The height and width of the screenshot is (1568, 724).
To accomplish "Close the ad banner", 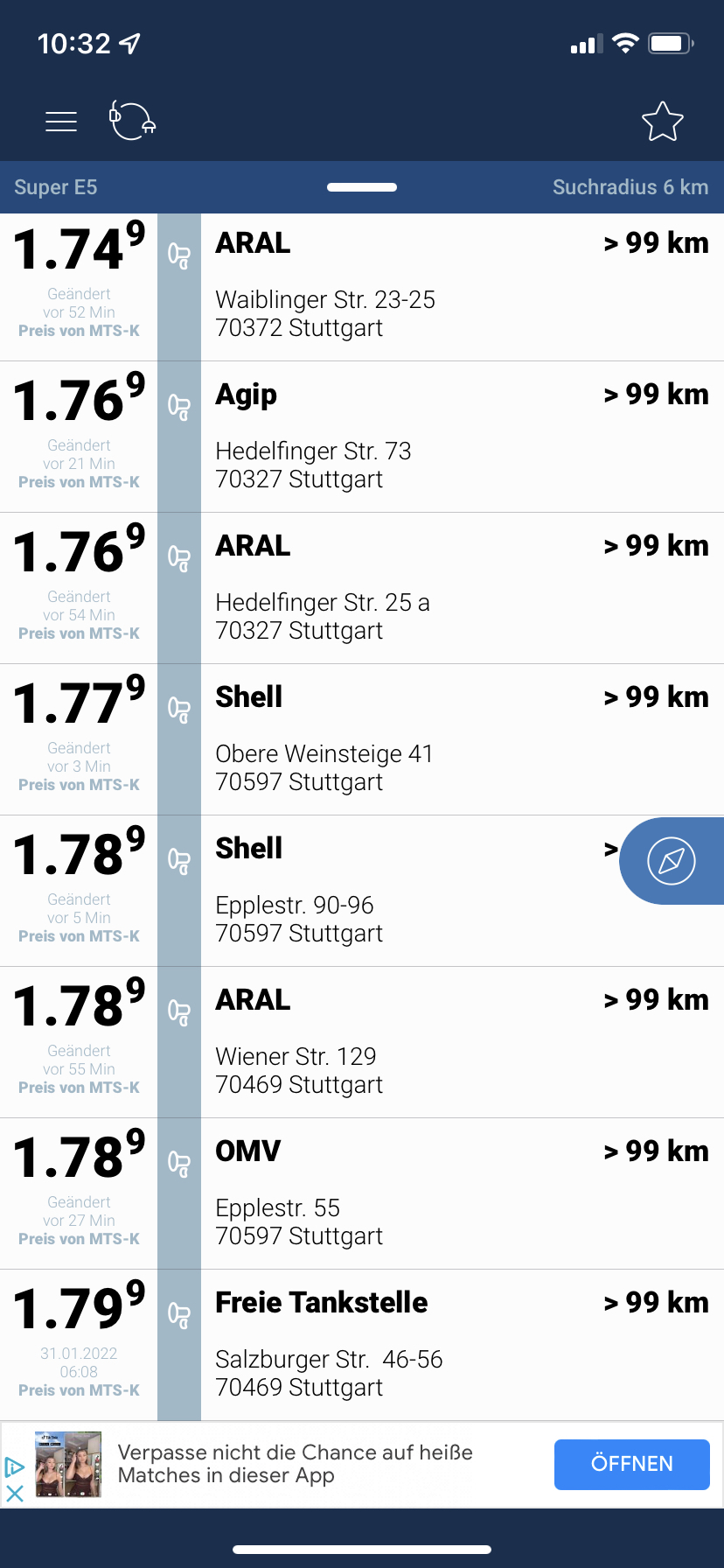I will click(x=15, y=1494).
